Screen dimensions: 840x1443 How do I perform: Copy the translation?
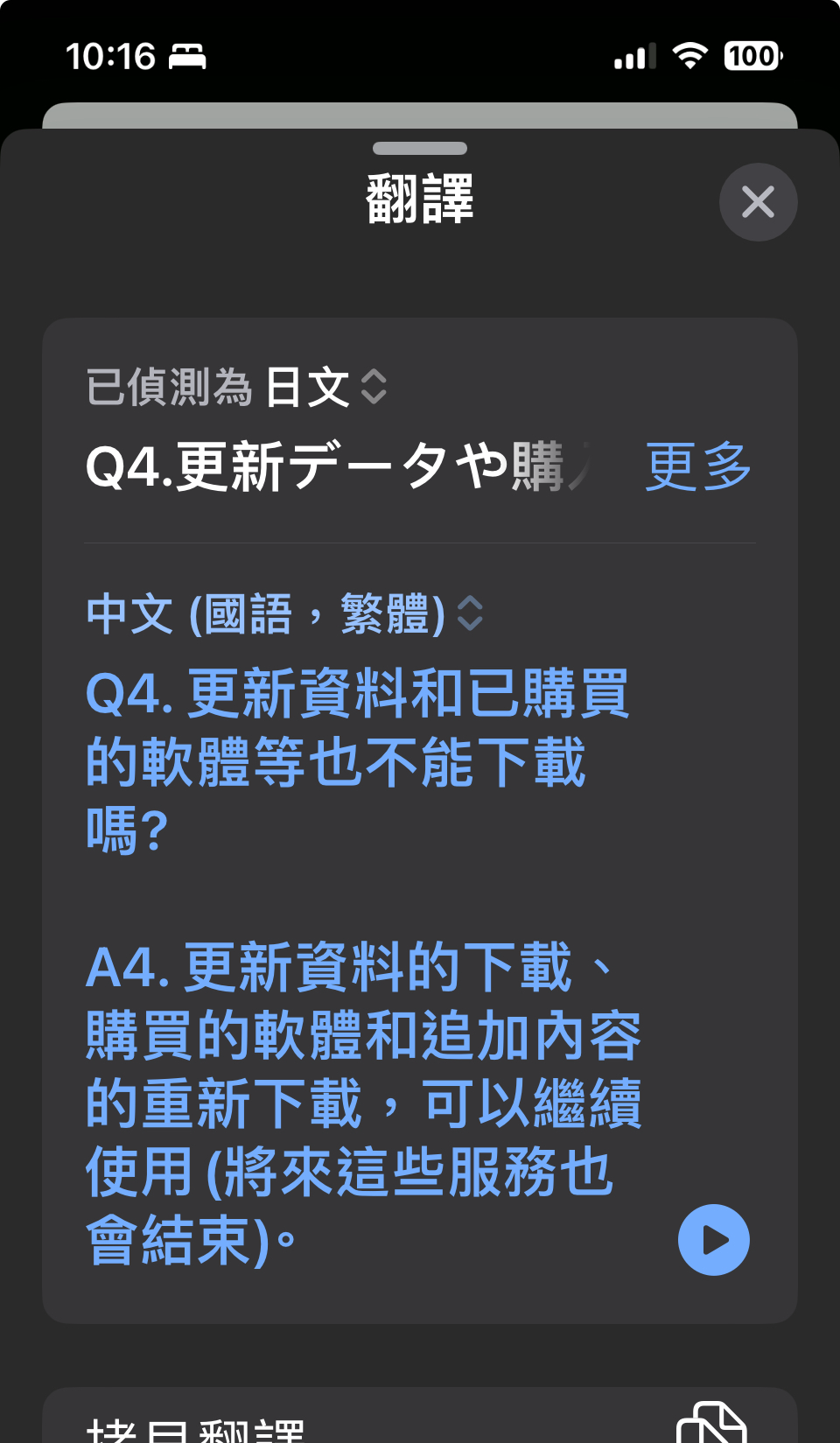(710, 1423)
